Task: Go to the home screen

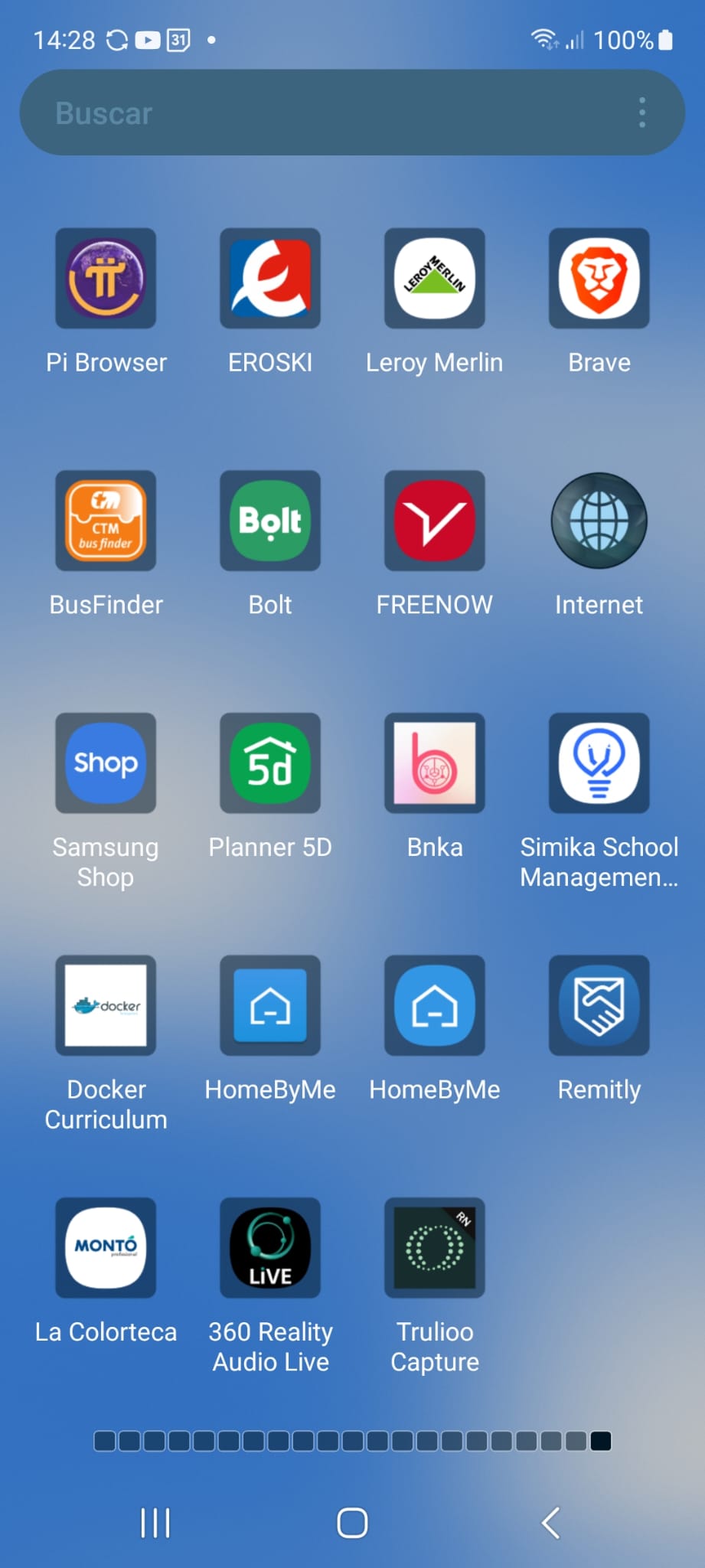Action: (x=352, y=1523)
